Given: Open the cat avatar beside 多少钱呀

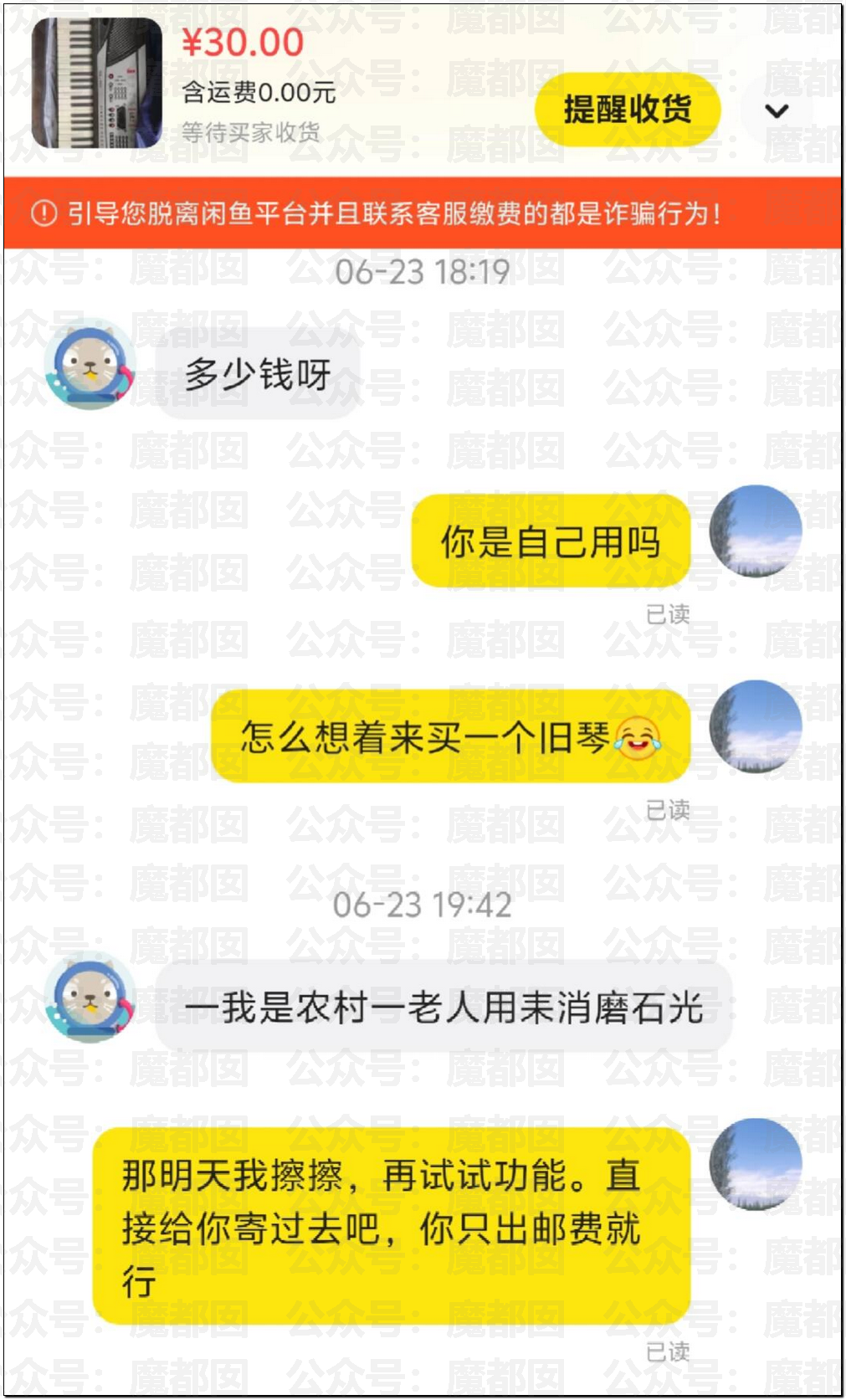Looking at the screenshot, I should point(90,364).
